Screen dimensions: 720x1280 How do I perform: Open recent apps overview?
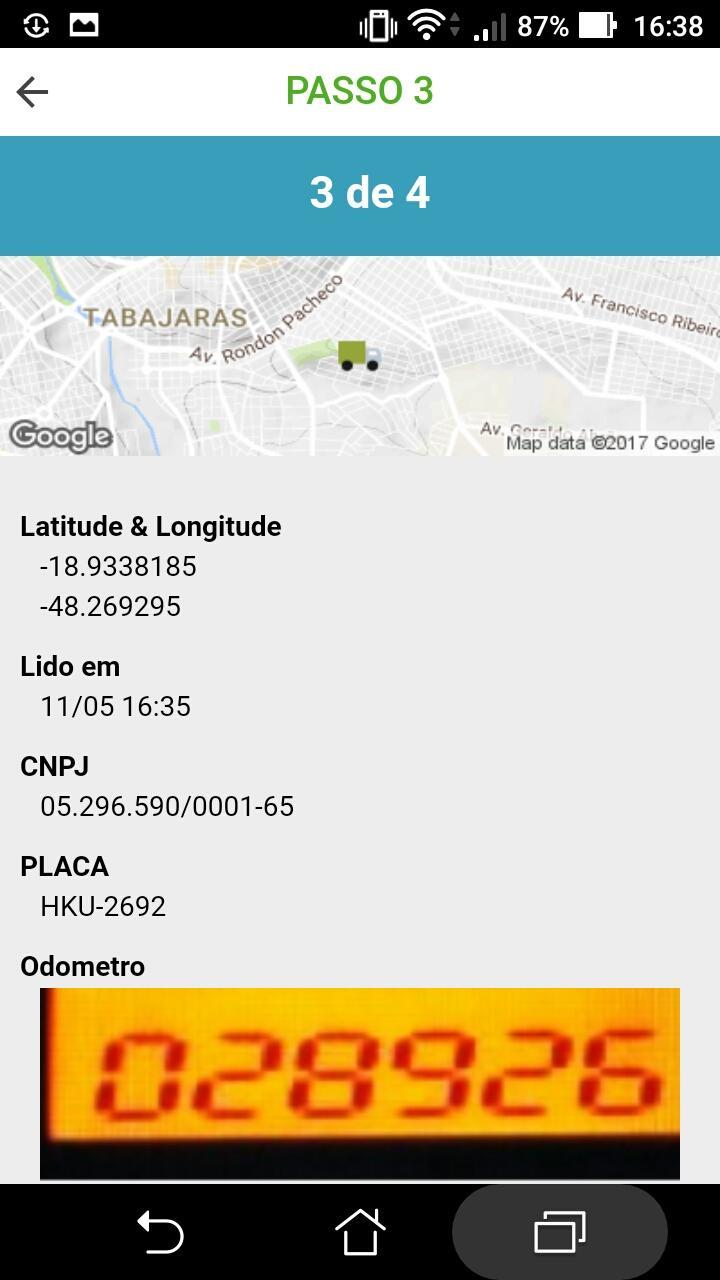tap(559, 1231)
